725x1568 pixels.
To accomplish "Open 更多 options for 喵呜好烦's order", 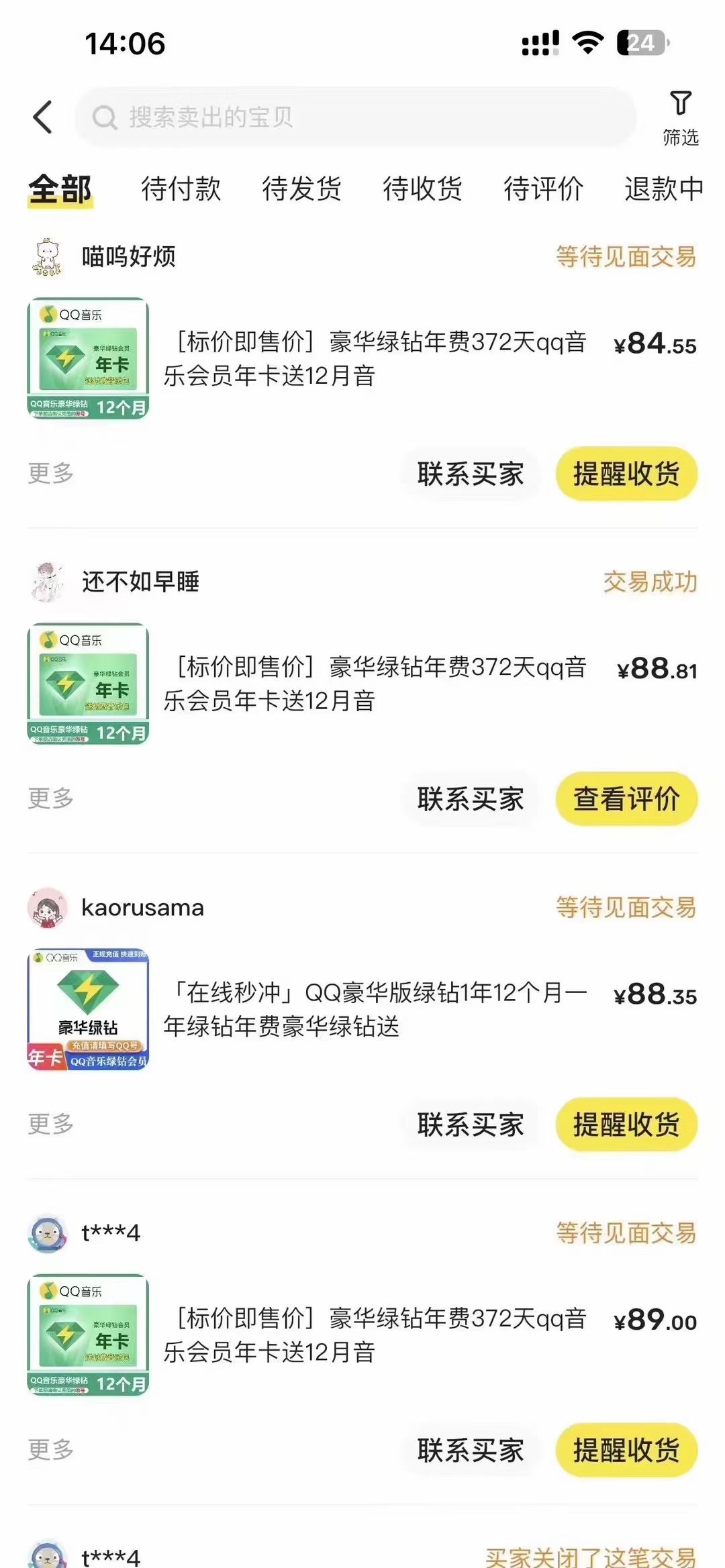I will click(x=50, y=474).
